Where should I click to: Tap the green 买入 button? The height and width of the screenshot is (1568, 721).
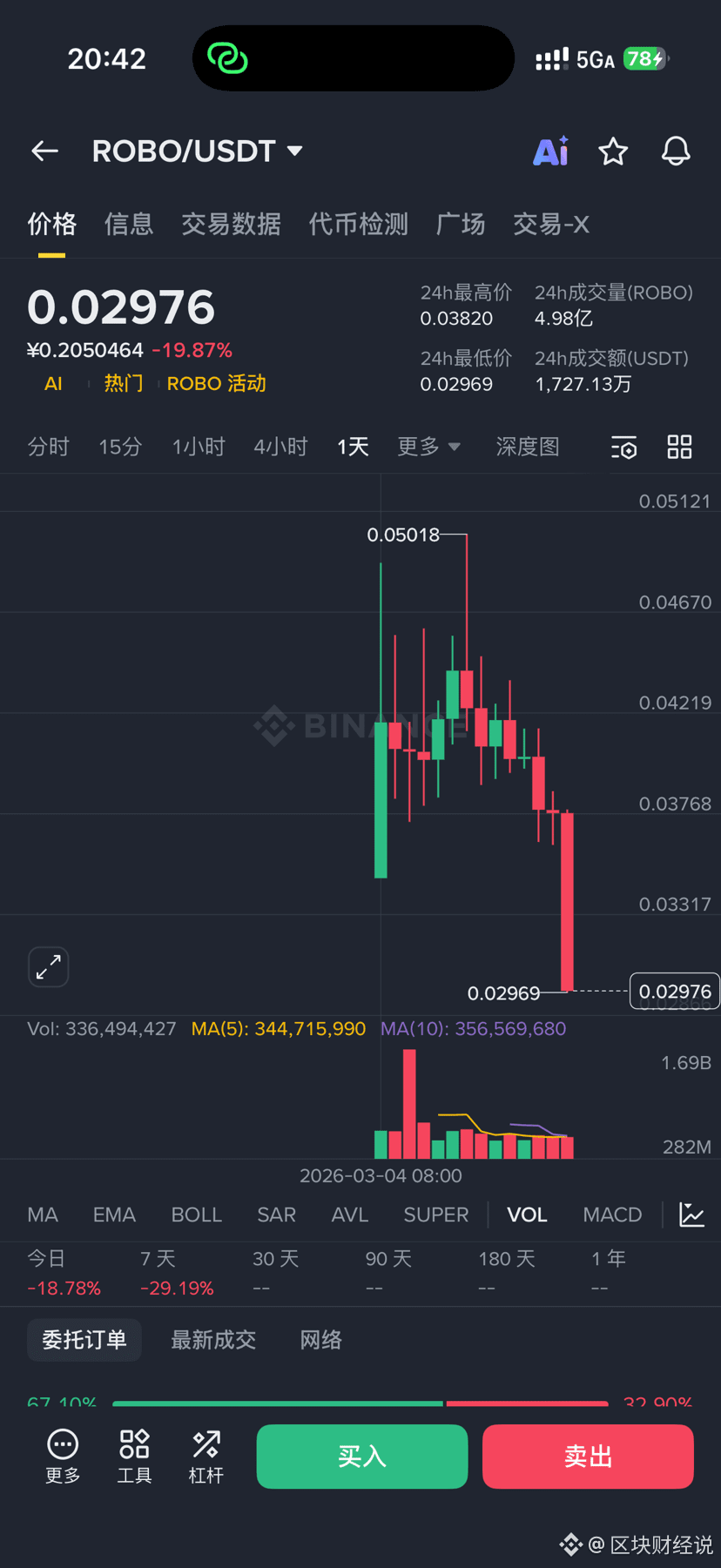[x=362, y=1457]
